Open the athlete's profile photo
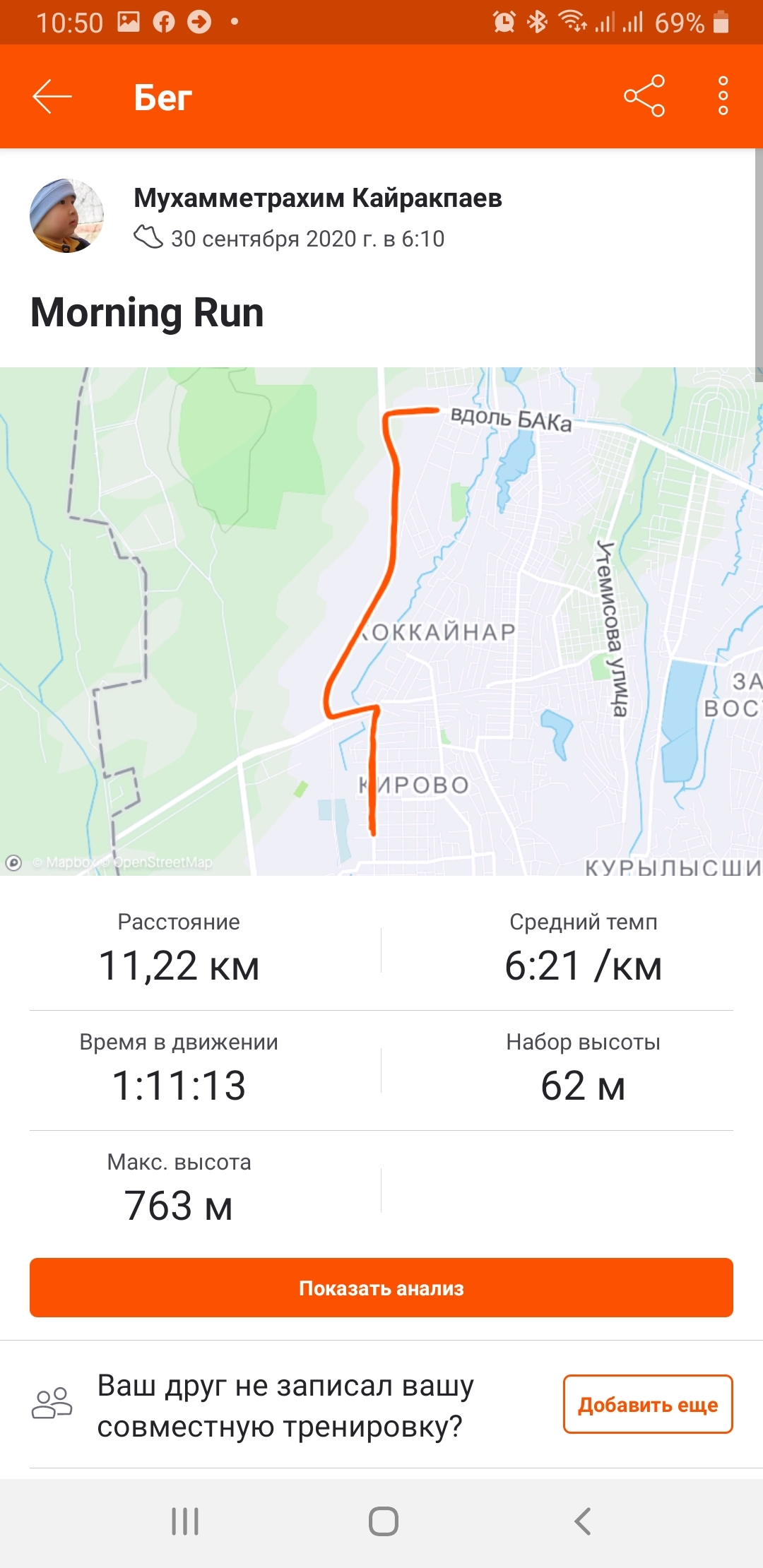Screen dimensions: 763x1568 (66, 215)
